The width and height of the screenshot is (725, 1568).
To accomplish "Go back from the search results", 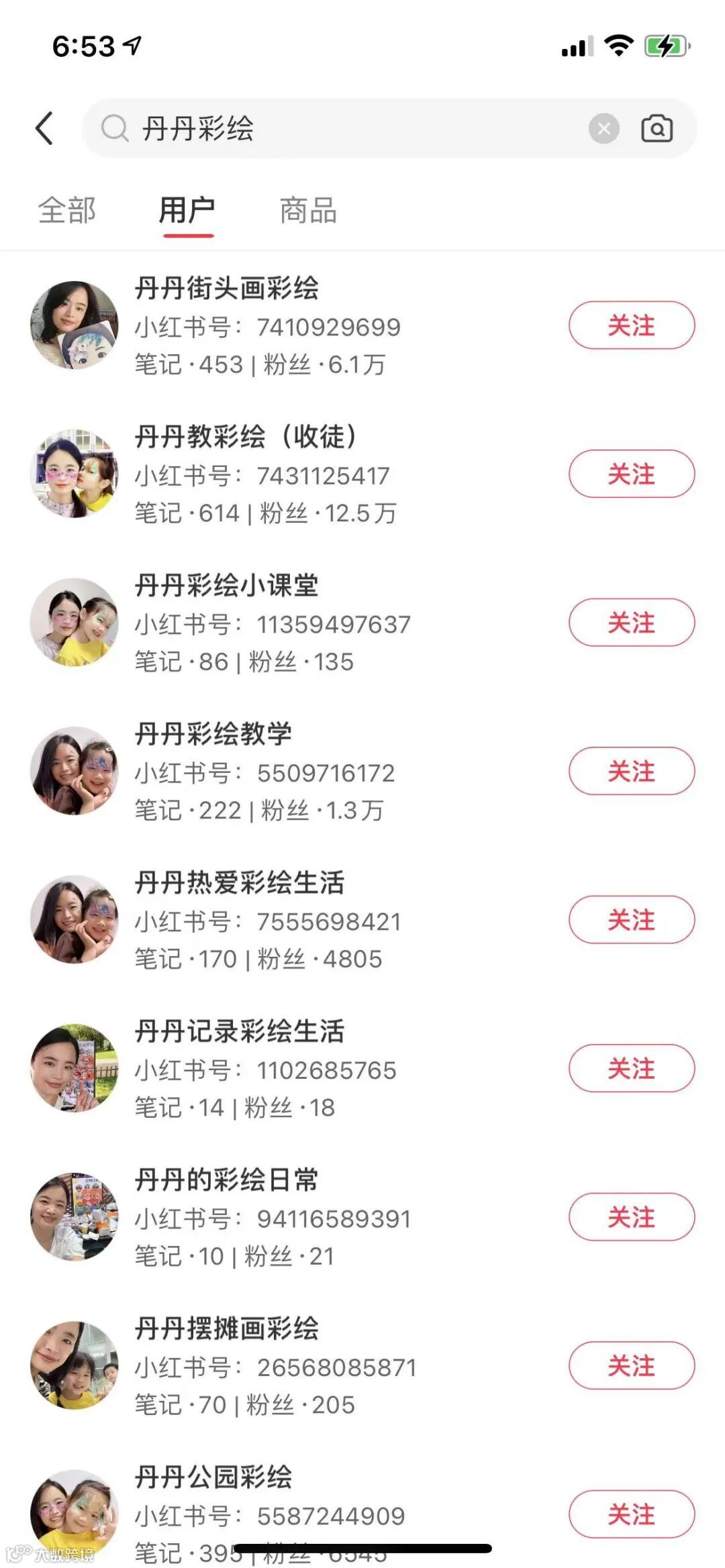I will pos(44,128).
